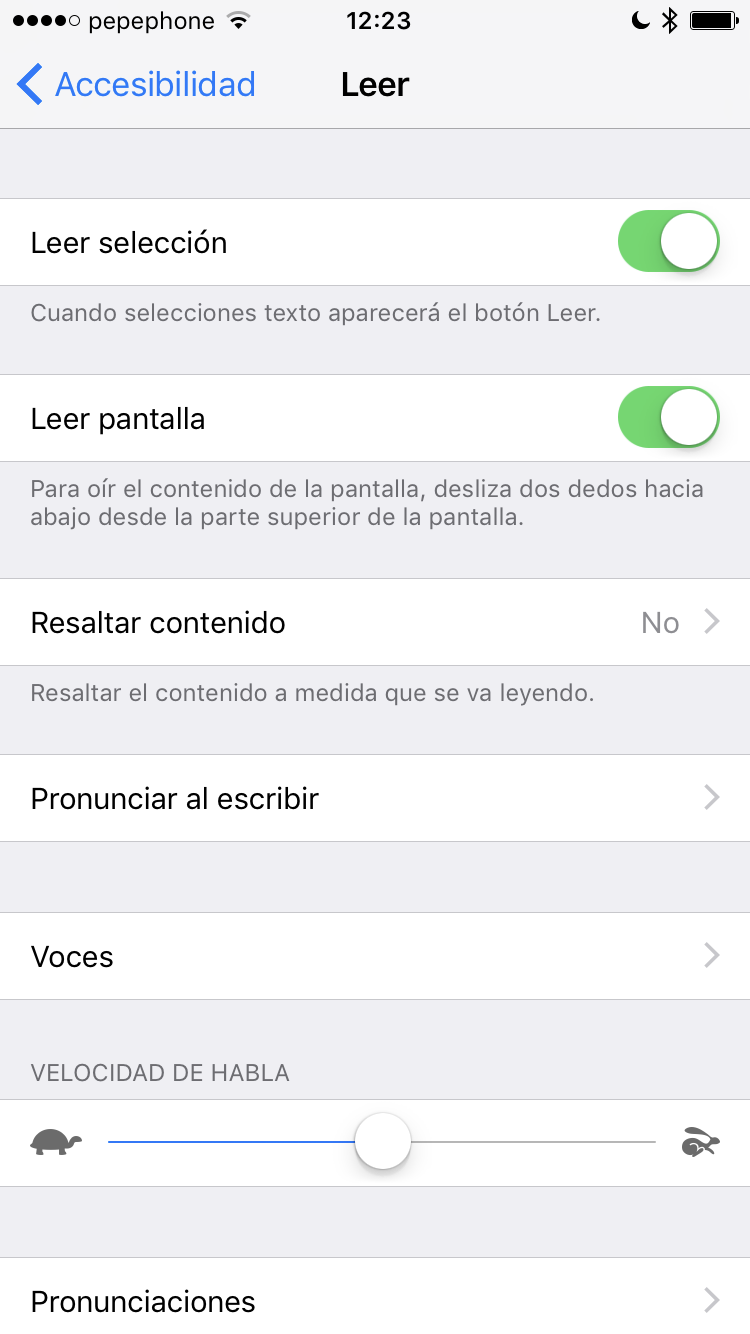Disable the Leer selección toggle

[668, 242]
